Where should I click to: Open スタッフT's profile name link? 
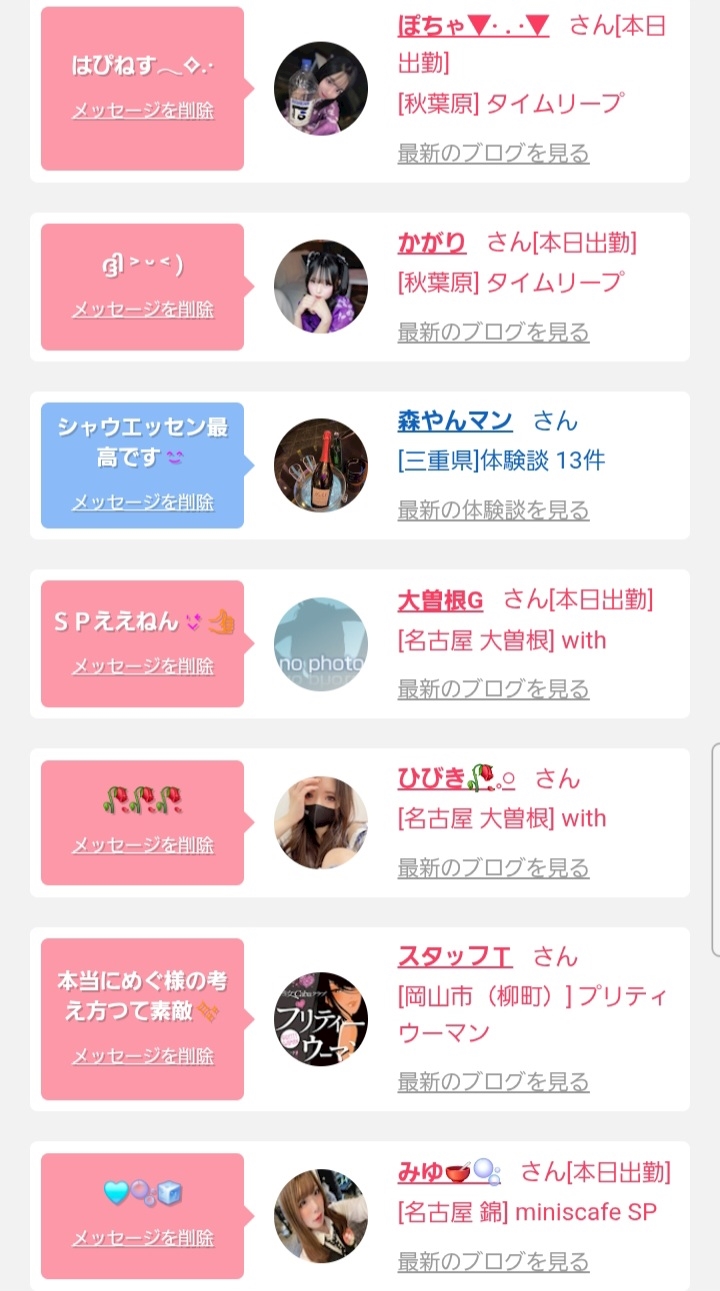[x=455, y=957]
